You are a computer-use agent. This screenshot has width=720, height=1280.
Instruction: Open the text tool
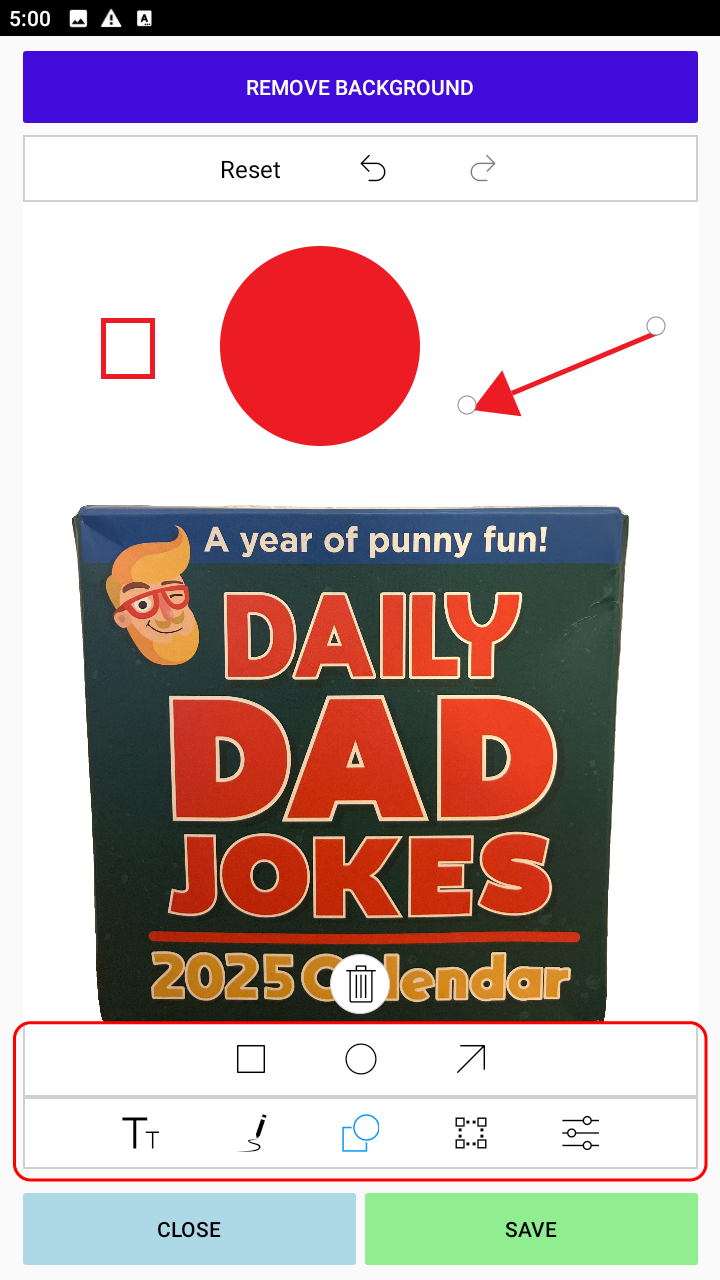(141, 1134)
